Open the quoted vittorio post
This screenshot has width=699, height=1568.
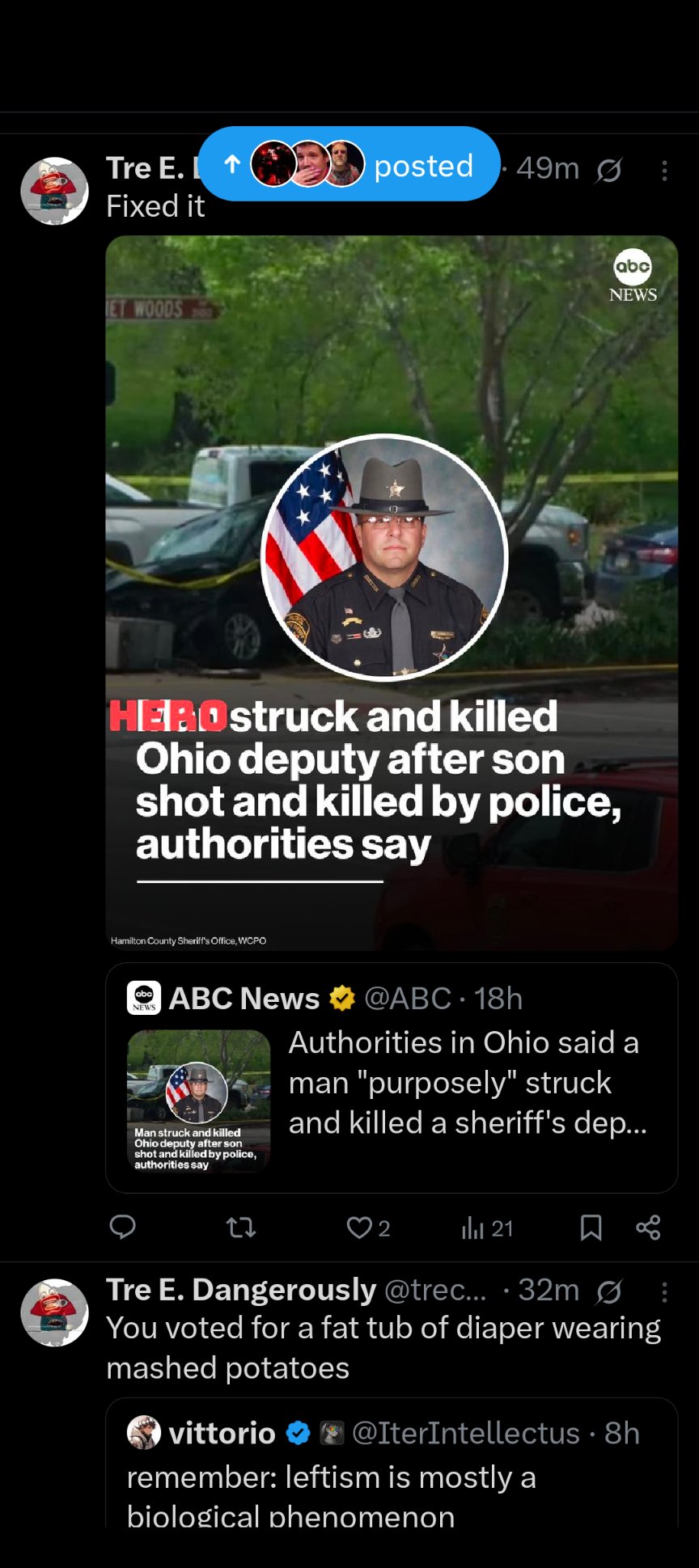coord(392,1463)
